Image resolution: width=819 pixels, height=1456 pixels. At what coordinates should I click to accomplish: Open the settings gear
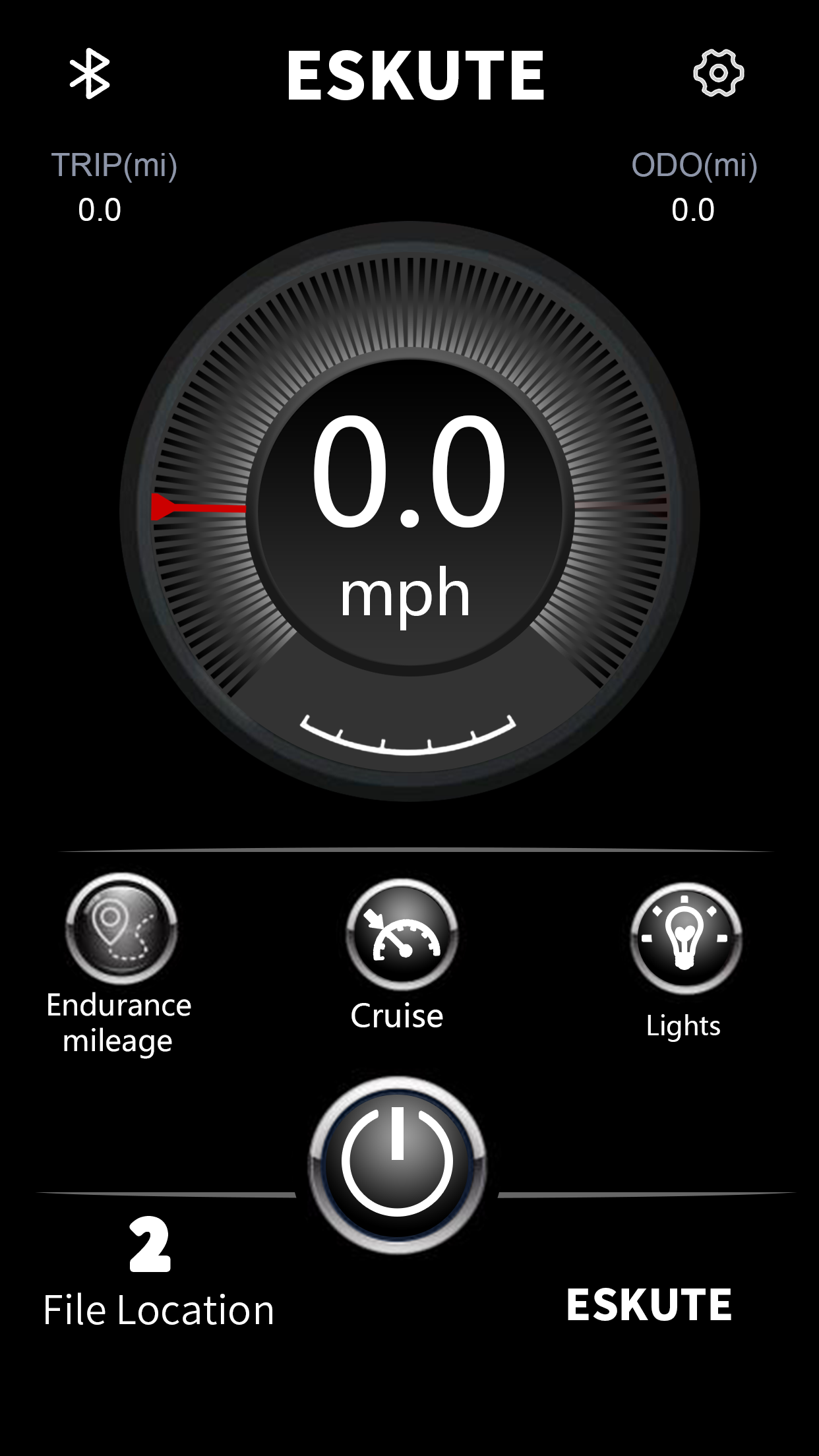(x=719, y=73)
